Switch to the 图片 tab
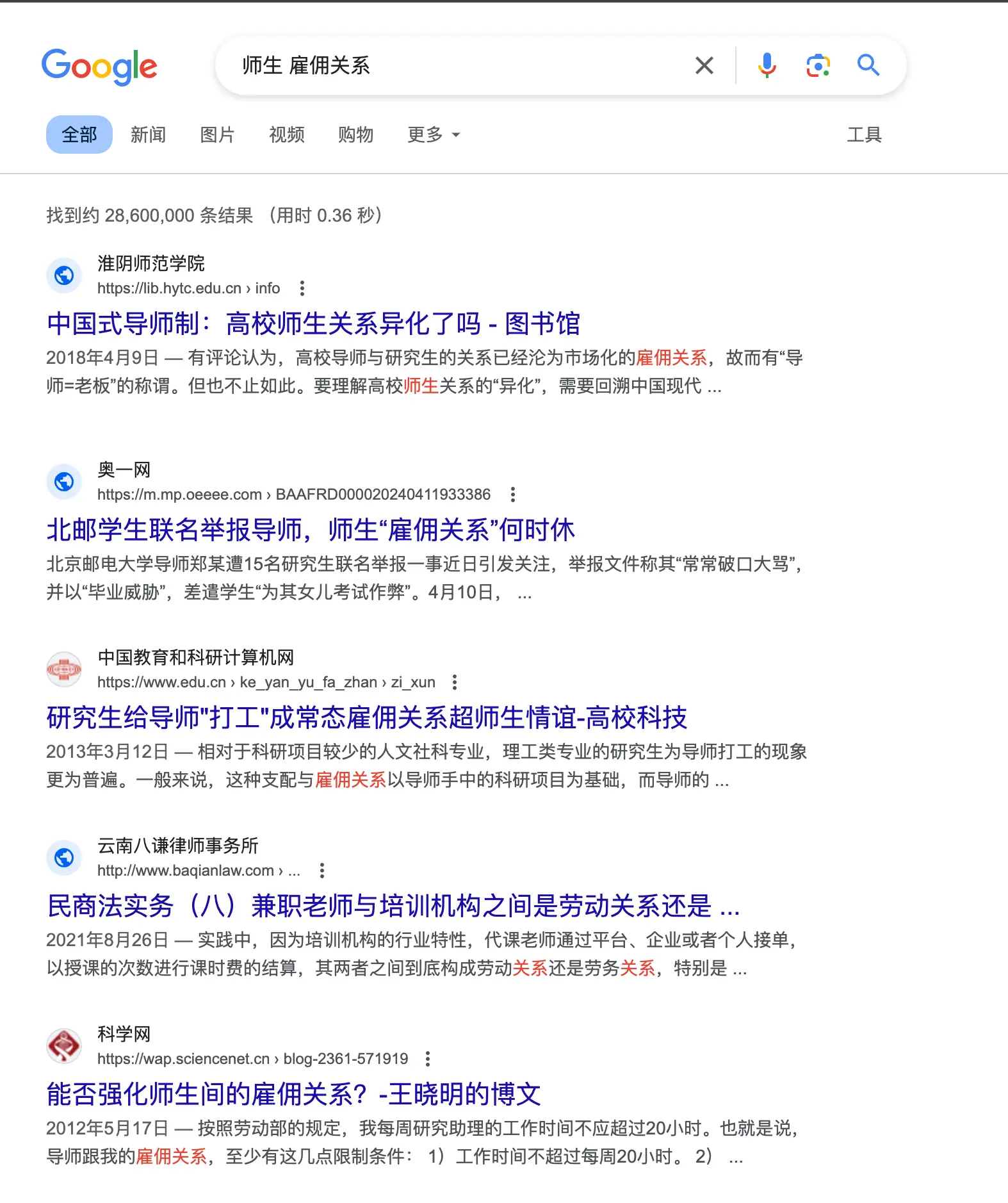Screen dimensions: 1008x1203 217,135
